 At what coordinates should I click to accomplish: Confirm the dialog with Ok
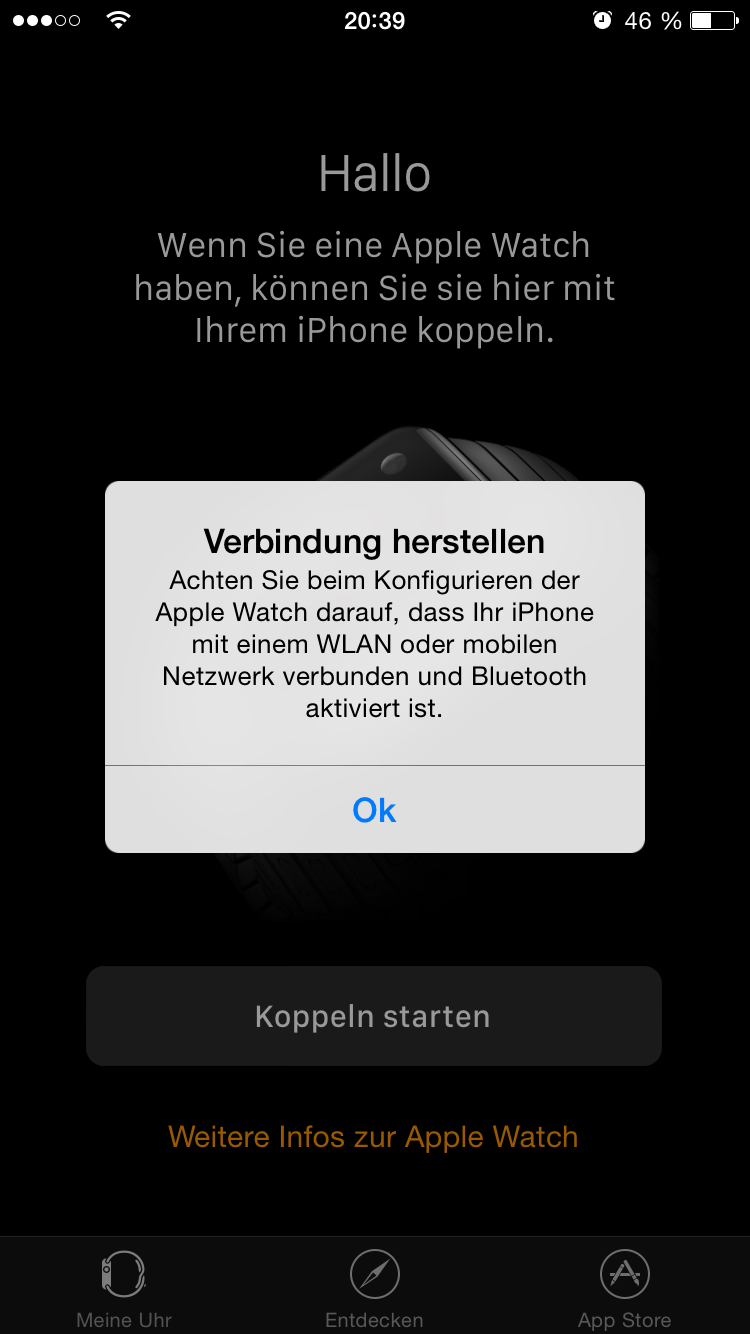coord(374,809)
